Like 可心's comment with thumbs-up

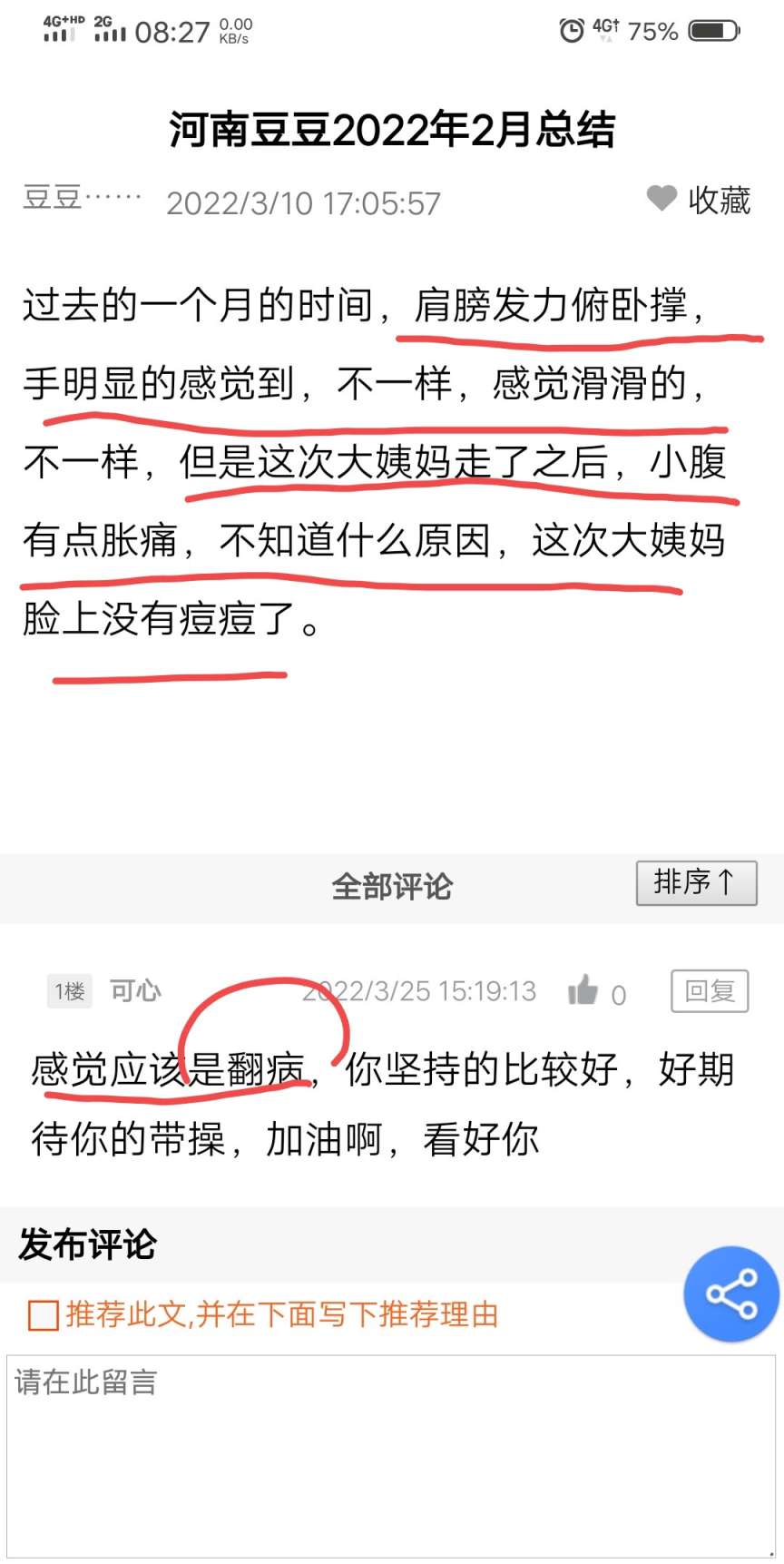tap(583, 990)
